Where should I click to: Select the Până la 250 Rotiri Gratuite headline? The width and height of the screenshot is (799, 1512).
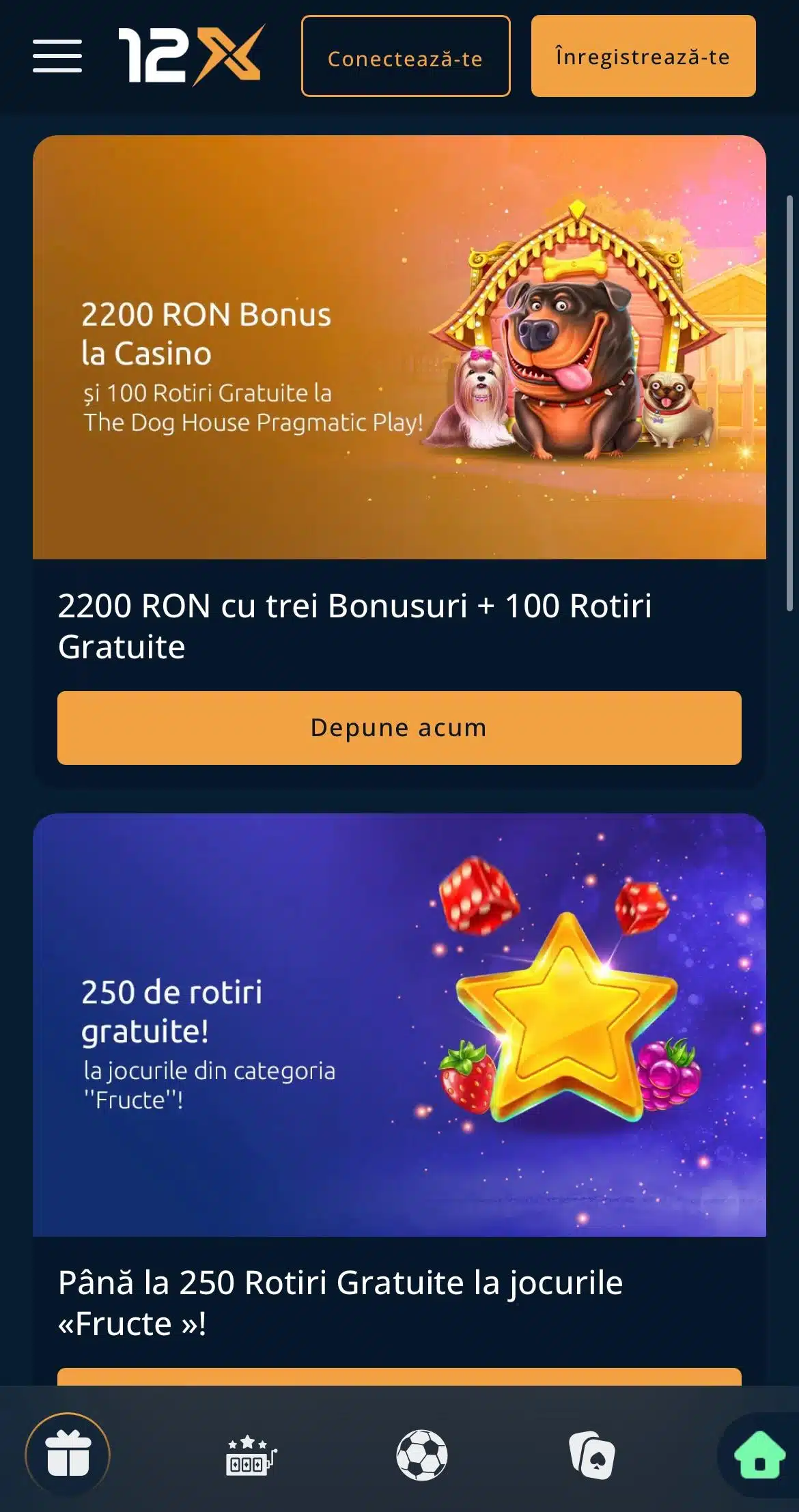tap(341, 1301)
